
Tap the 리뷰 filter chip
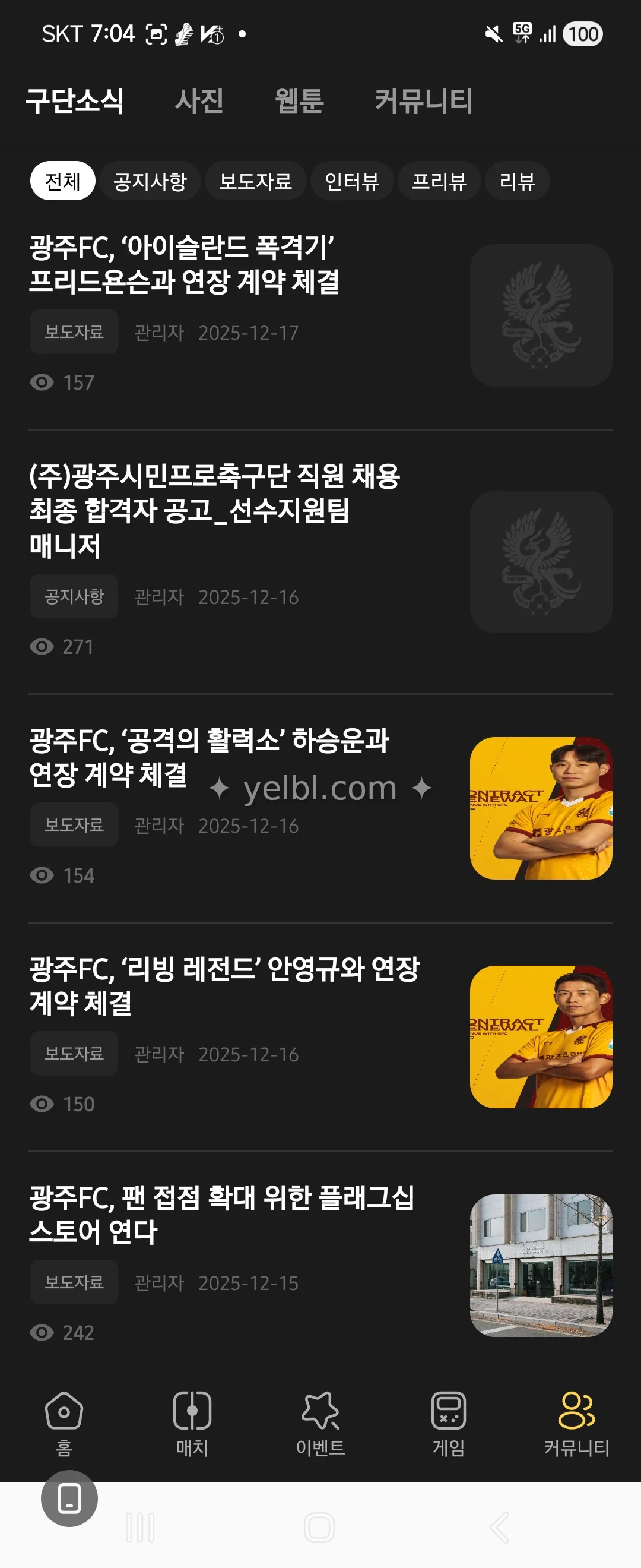(x=517, y=181)
